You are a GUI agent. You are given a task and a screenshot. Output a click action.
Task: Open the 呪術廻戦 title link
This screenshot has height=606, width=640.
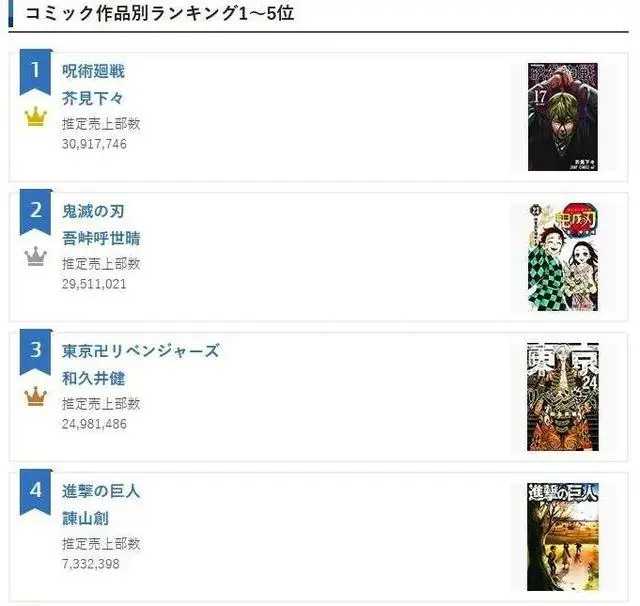(93, 71)
